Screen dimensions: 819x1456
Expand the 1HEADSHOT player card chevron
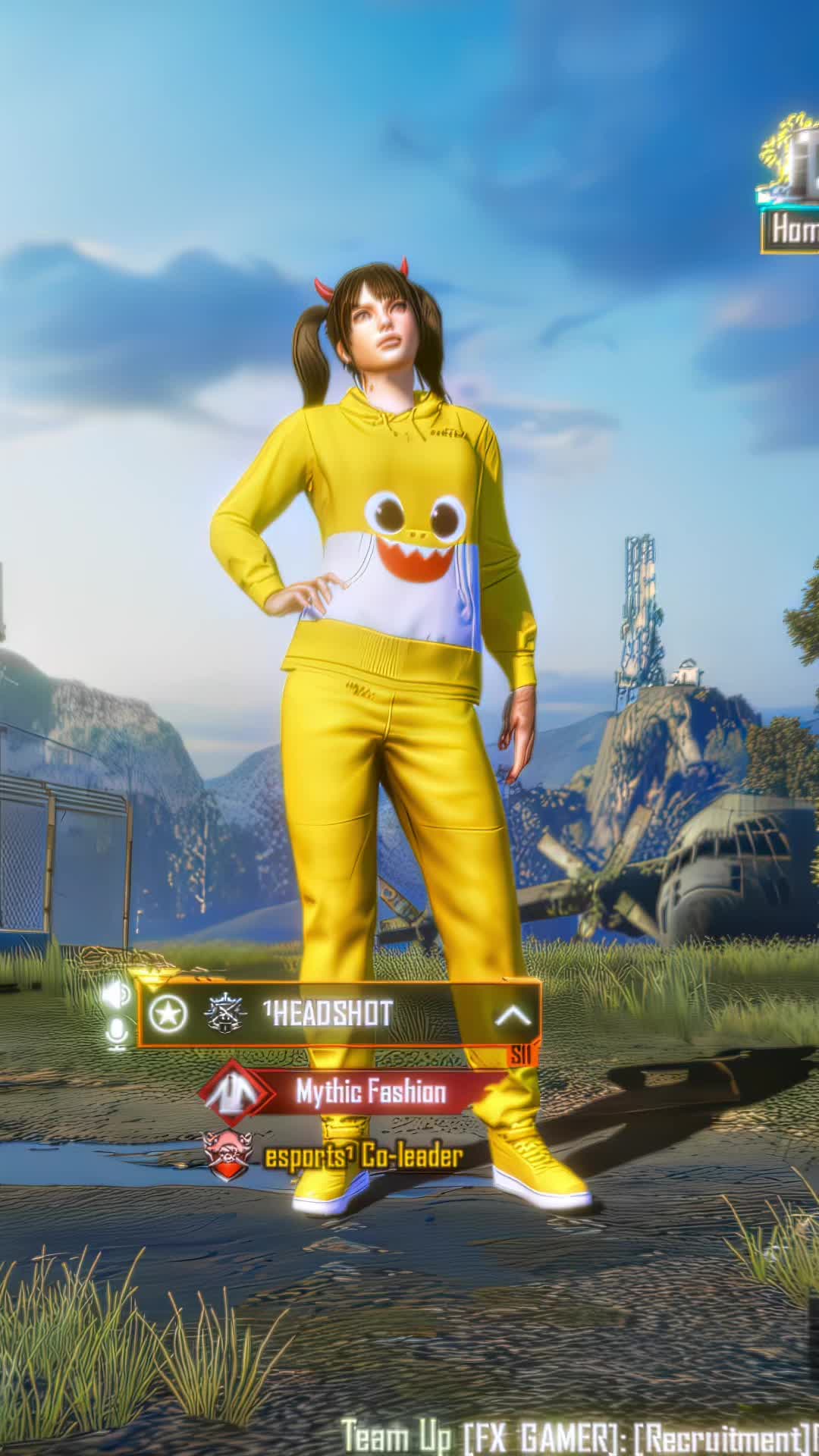click(x=513, y=1015)
